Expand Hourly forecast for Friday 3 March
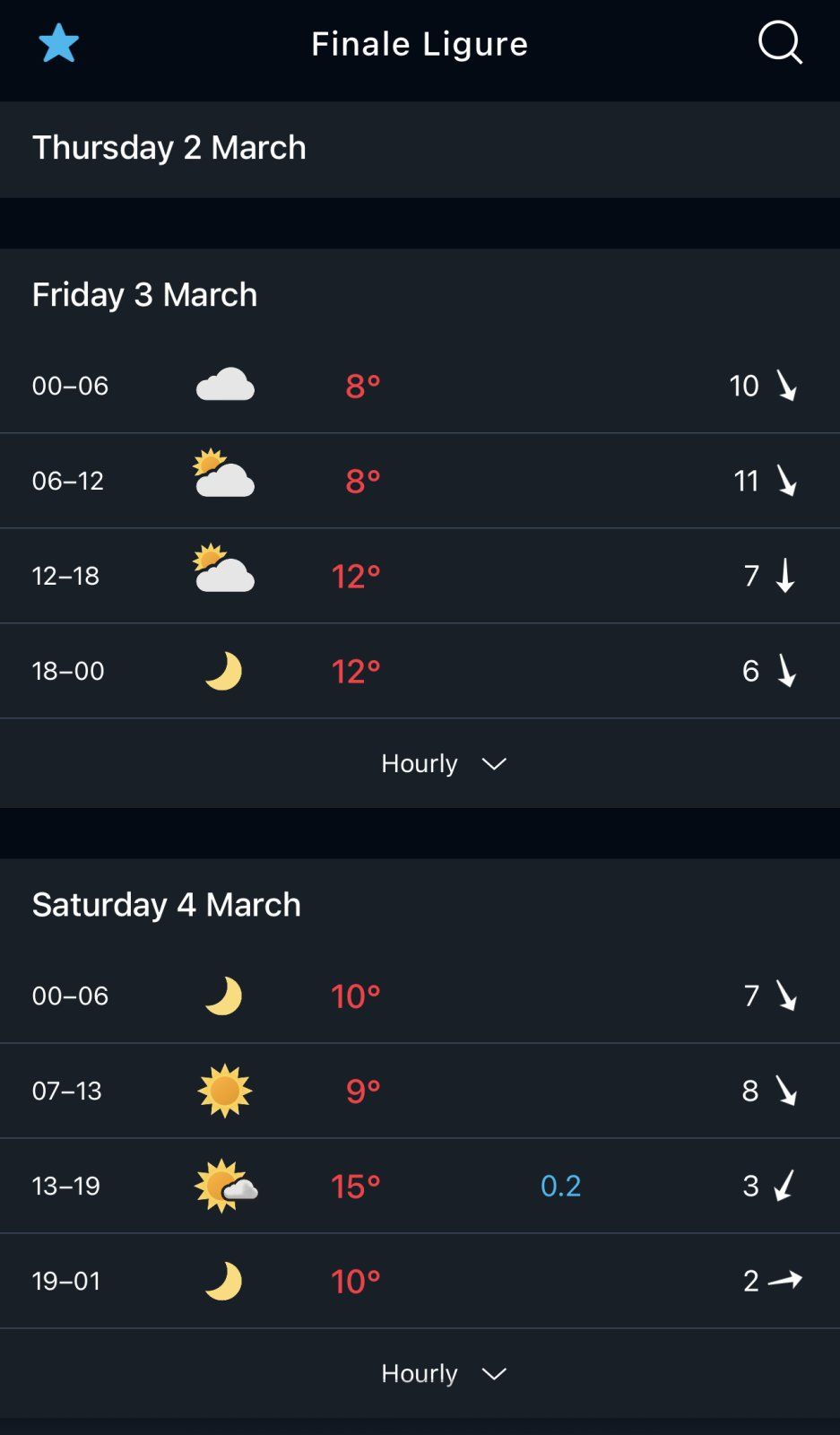The height and width of the screenshot is (1435, 840). click(x=443, y=763)
